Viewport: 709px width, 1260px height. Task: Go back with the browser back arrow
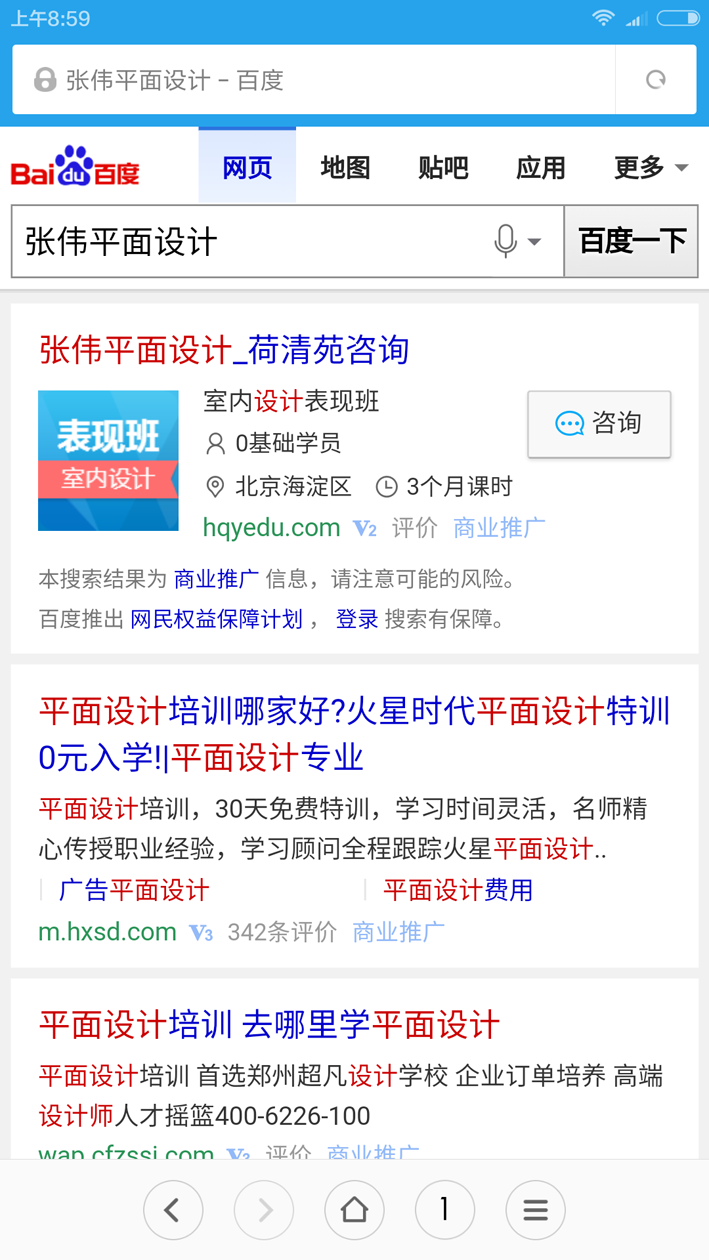173,1210
